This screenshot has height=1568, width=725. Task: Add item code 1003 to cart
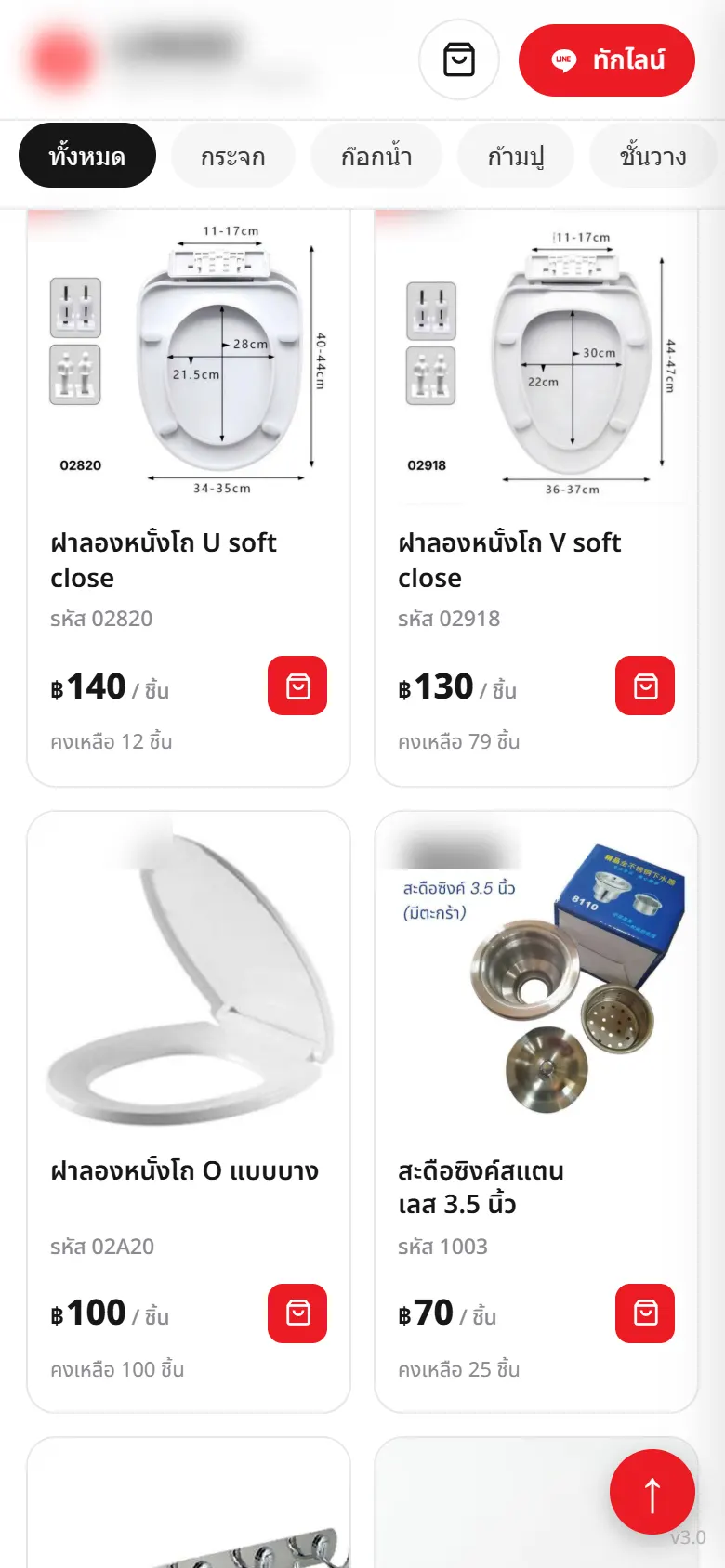(x=645, y=1313)
